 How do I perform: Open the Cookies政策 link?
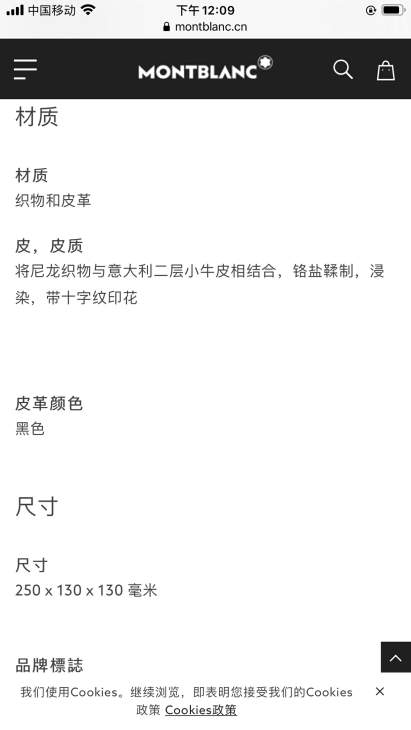point(201,710)
